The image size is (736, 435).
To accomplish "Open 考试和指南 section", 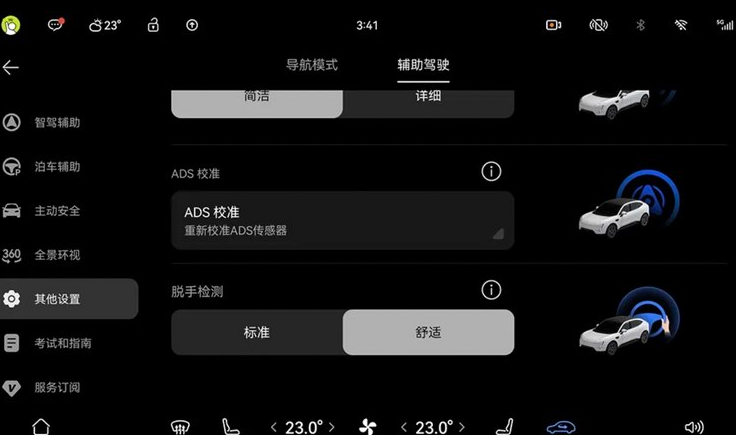I will pos(62,343).
